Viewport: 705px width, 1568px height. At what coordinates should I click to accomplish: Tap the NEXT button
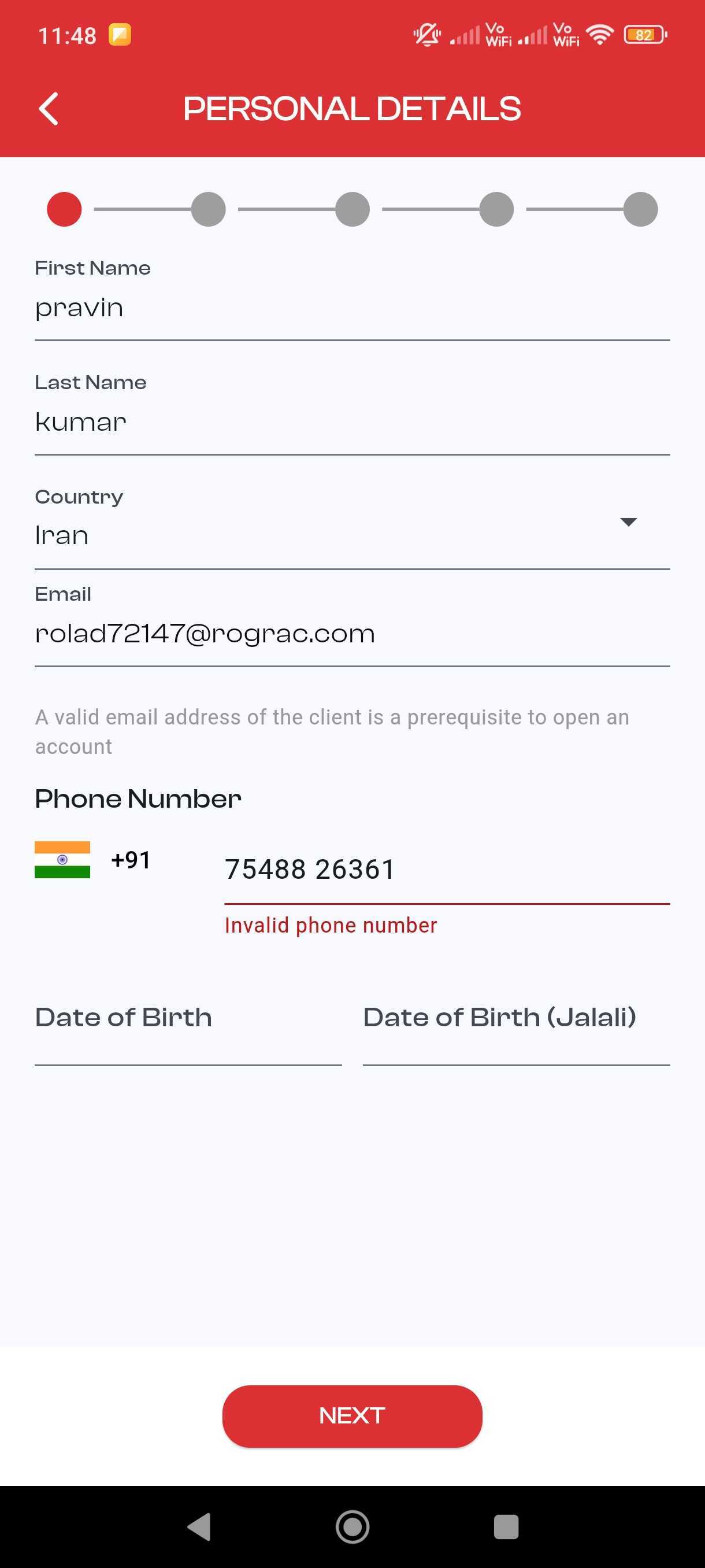point(351,1416)
